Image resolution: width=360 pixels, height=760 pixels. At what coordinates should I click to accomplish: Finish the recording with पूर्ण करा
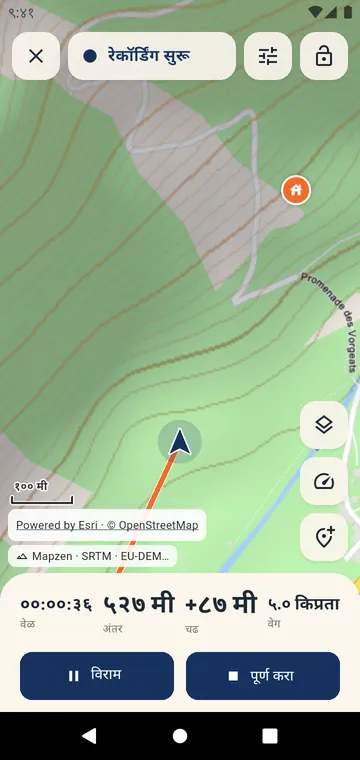263,676
